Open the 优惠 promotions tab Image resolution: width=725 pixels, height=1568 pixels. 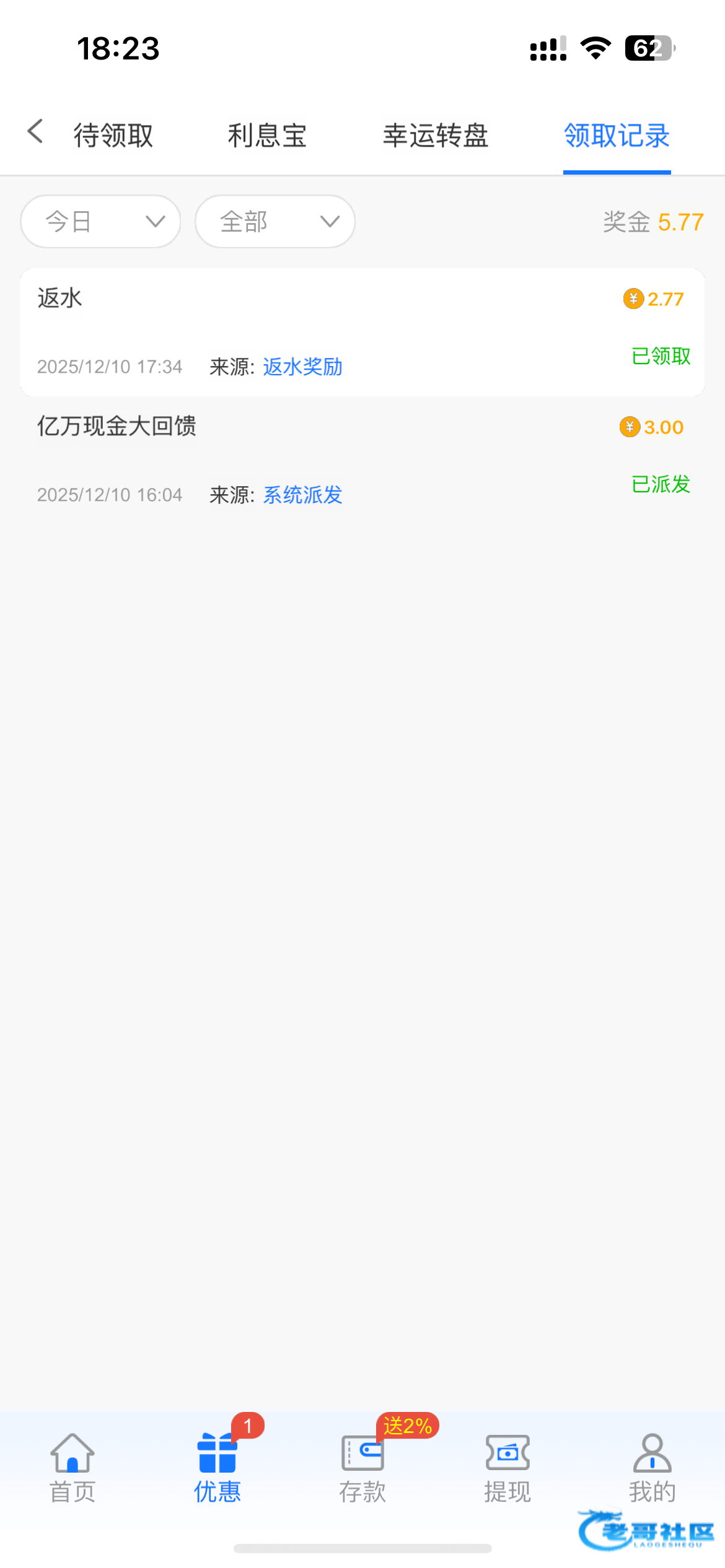tap(217, 1469)
